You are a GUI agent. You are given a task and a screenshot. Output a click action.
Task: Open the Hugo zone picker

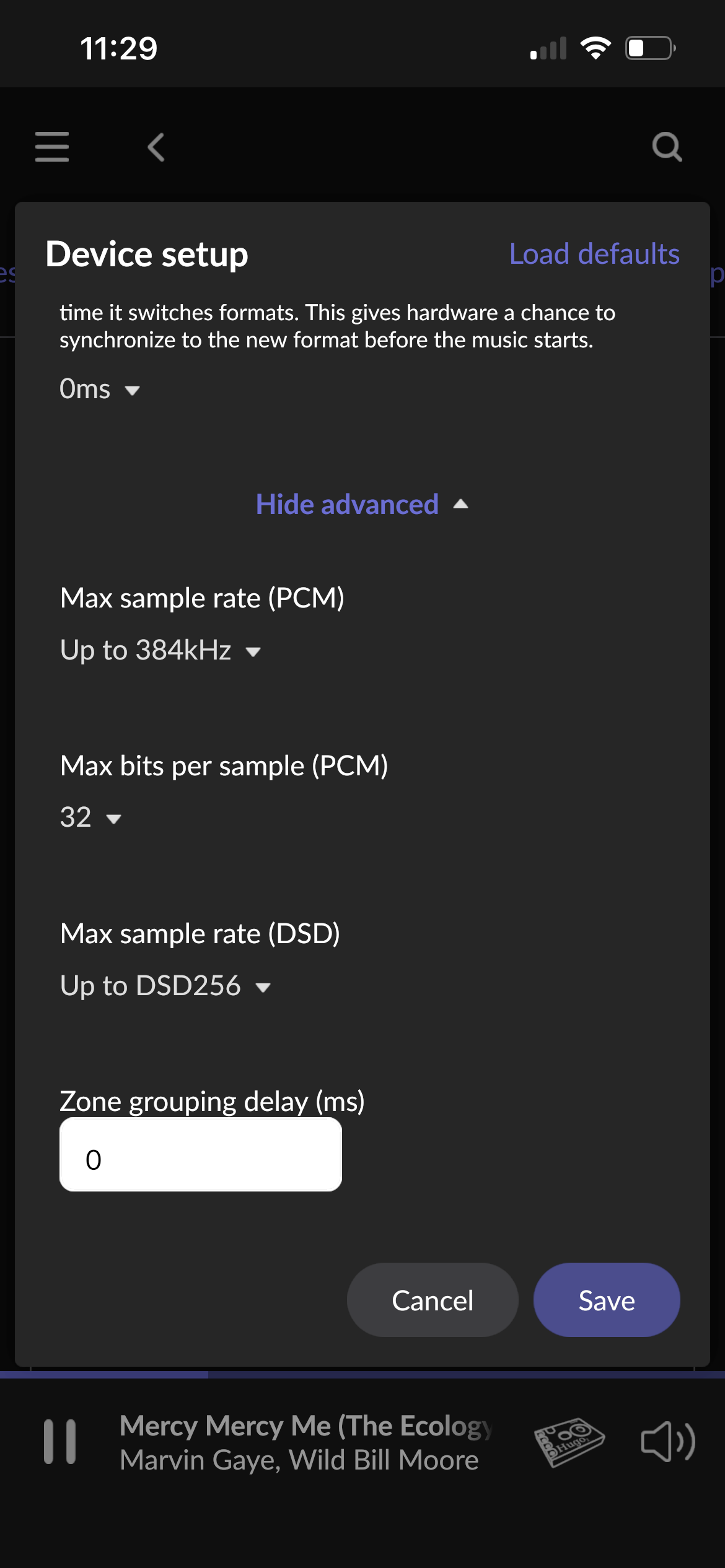coord(569,1442)
